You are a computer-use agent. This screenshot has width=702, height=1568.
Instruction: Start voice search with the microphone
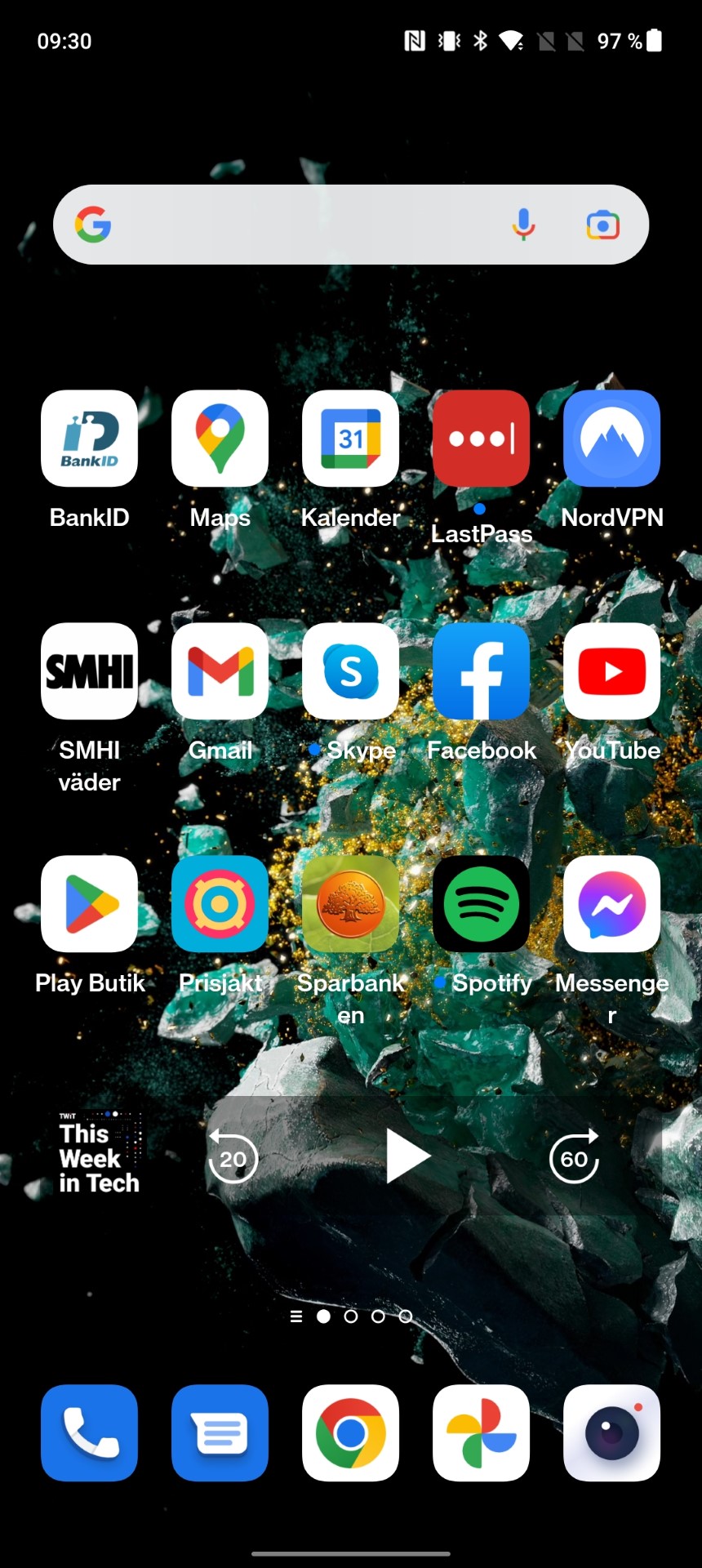point(523,225)
